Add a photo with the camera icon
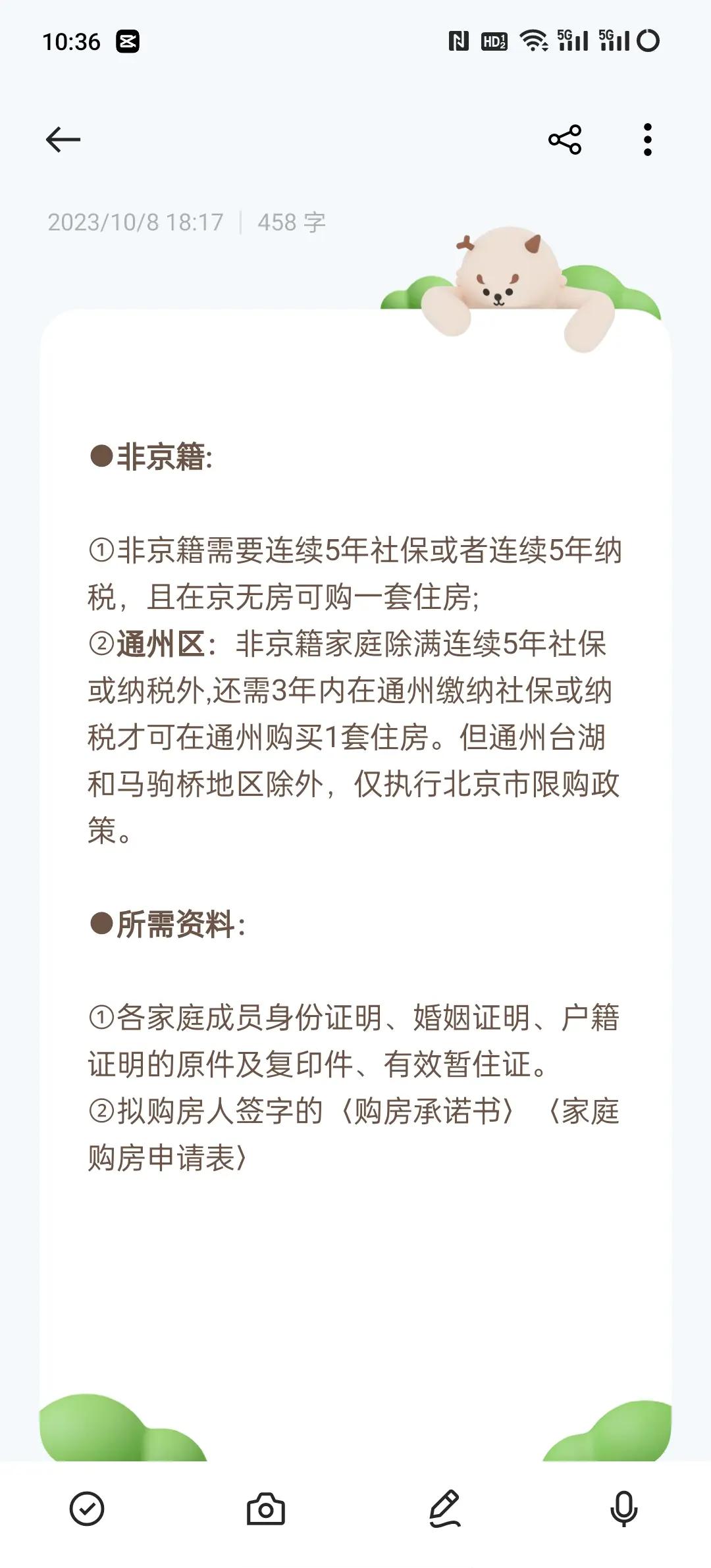711x1568 pixels. [266, 1509]
